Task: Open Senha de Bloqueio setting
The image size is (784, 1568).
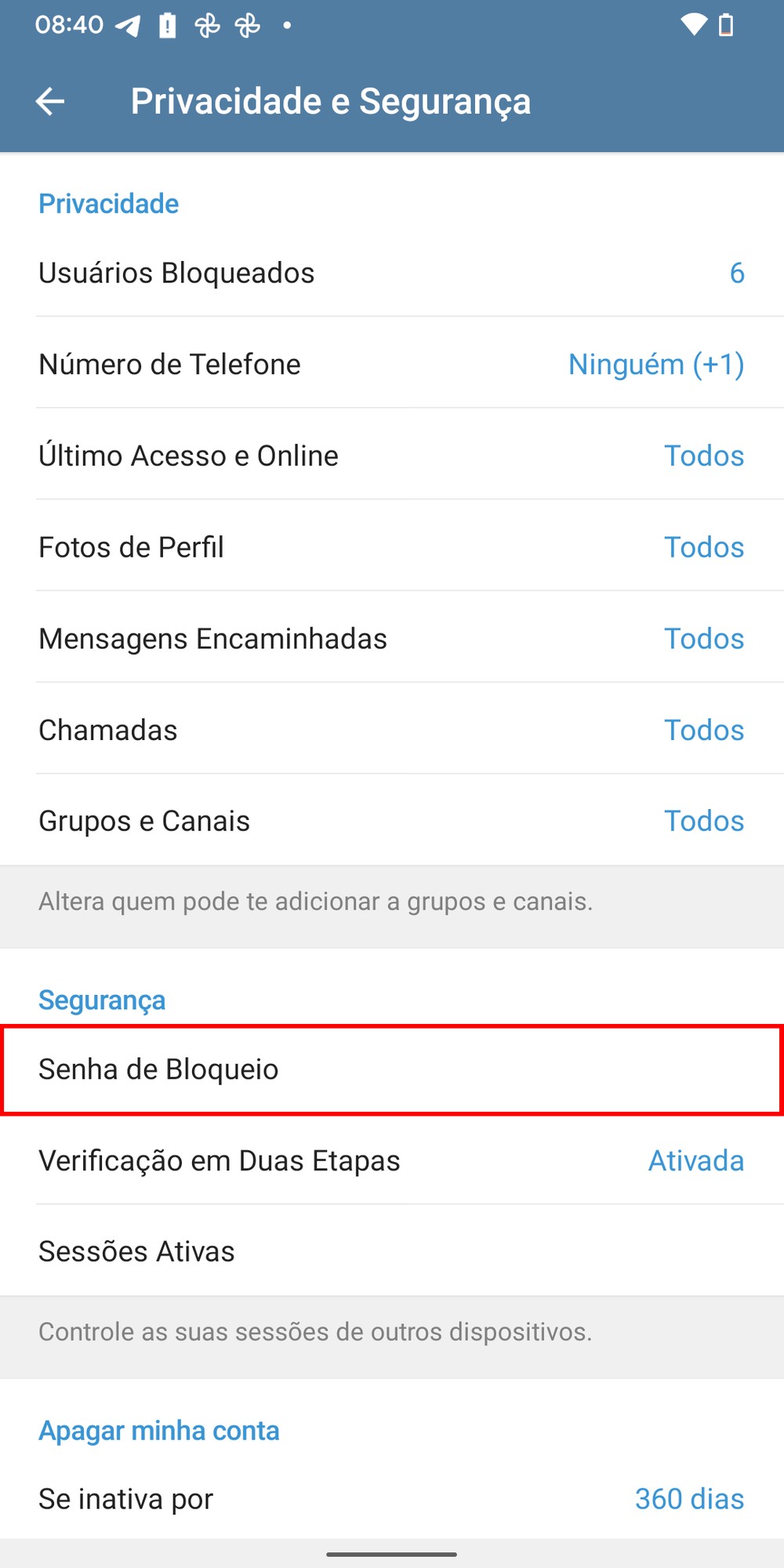Action: click(392, 1069)
